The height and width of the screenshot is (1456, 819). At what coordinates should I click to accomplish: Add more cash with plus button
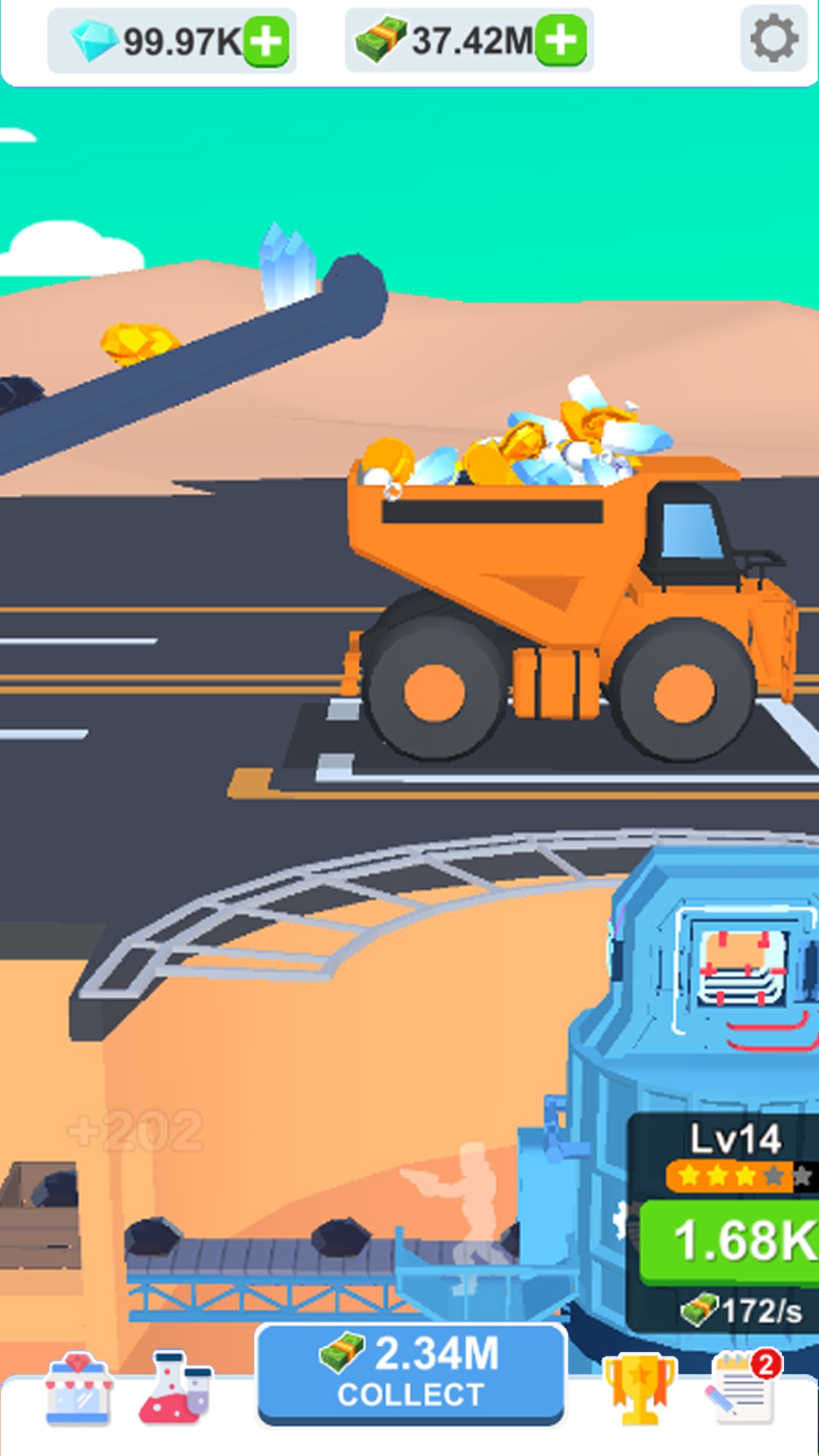pos(561,41)
